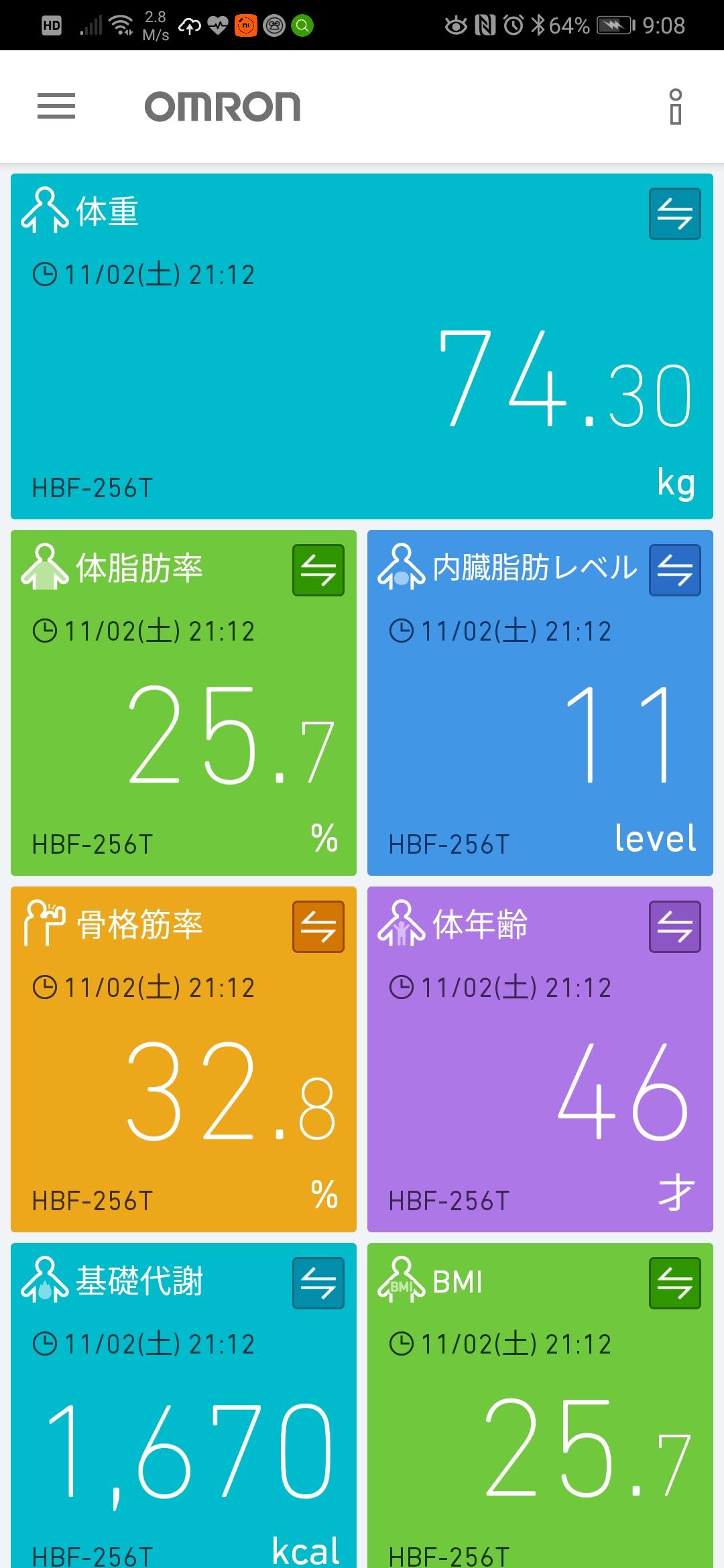Tap the transfer arrows on 体年齢 card
Viewport: 724px width, 1568px height.
(674, 927)
